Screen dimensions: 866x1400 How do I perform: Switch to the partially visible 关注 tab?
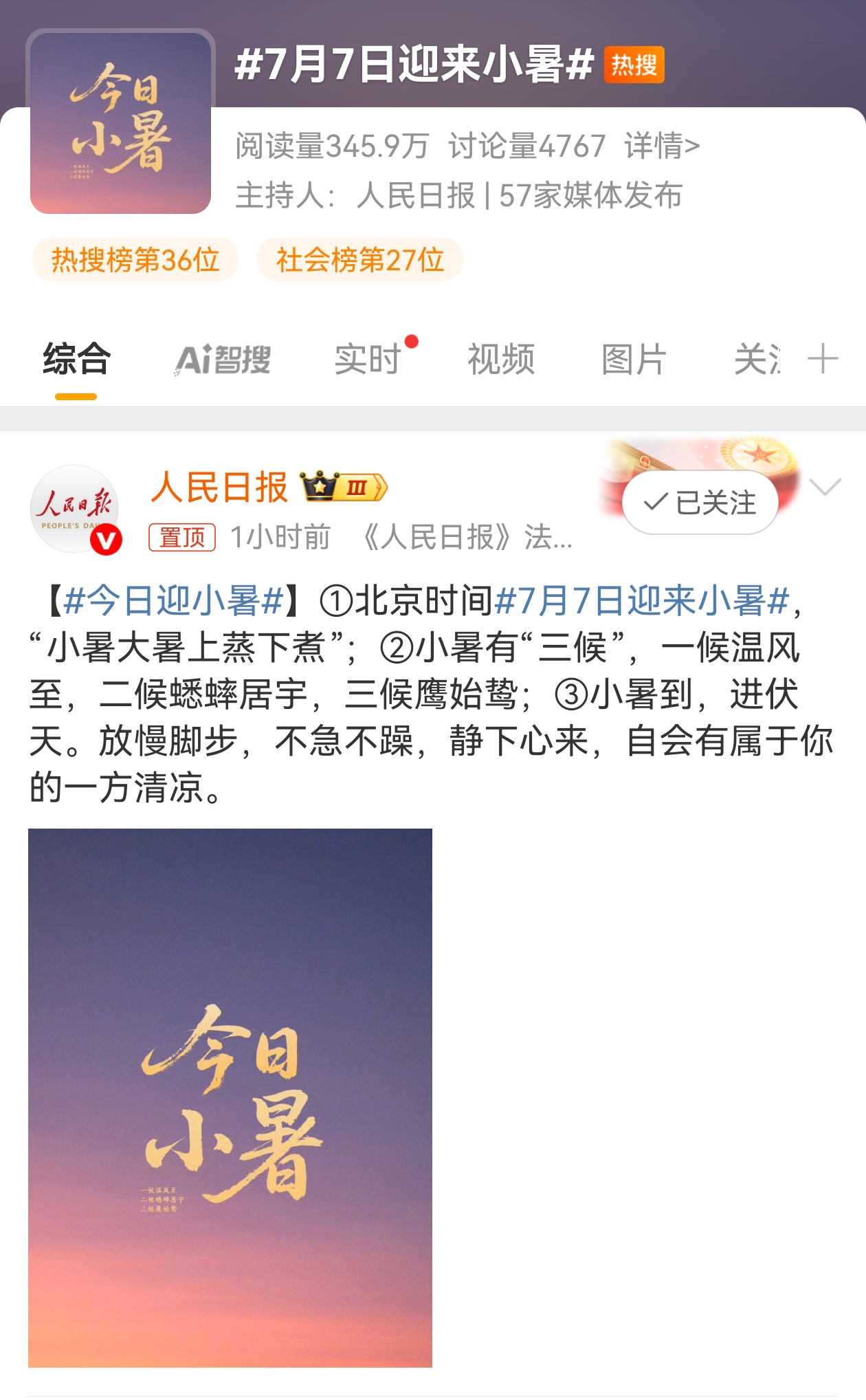(757, 360)
